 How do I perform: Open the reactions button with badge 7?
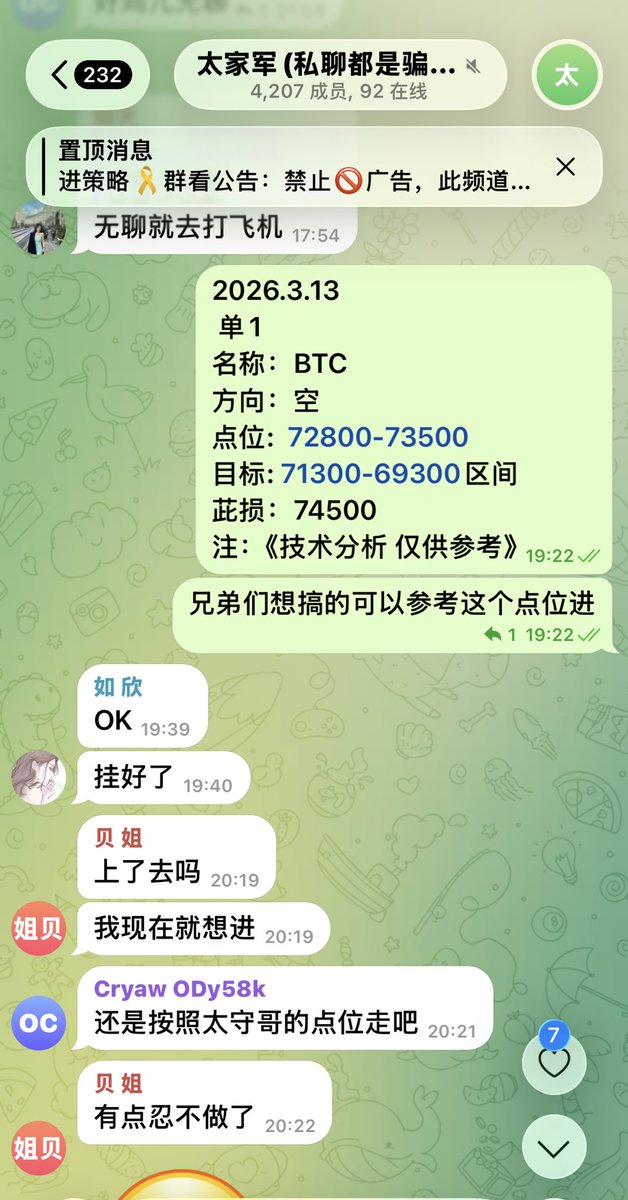(x=554, y=1061)
